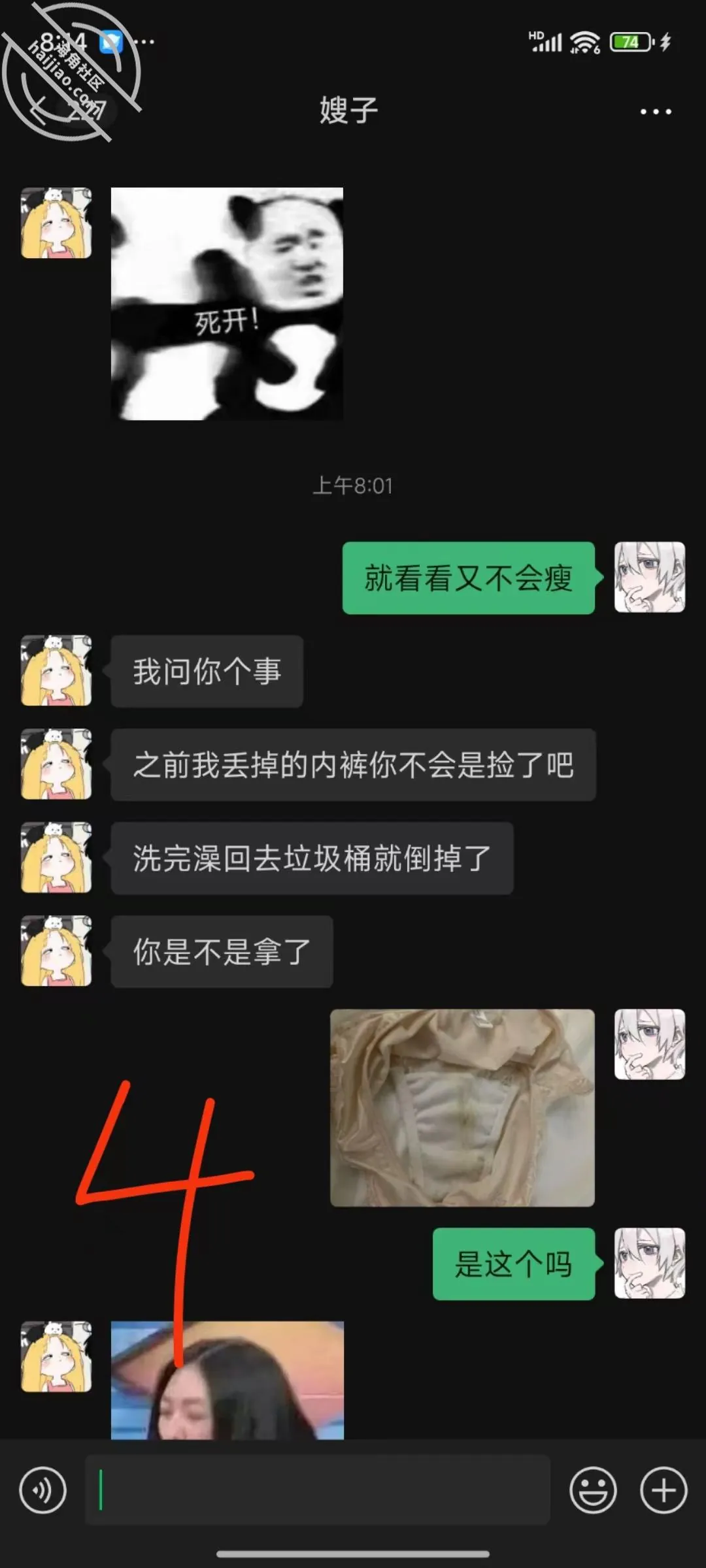Image resolution: width=706 pixels, height=1568 pixels.
Task: Focus the message text field
Action: point(318,1490)
